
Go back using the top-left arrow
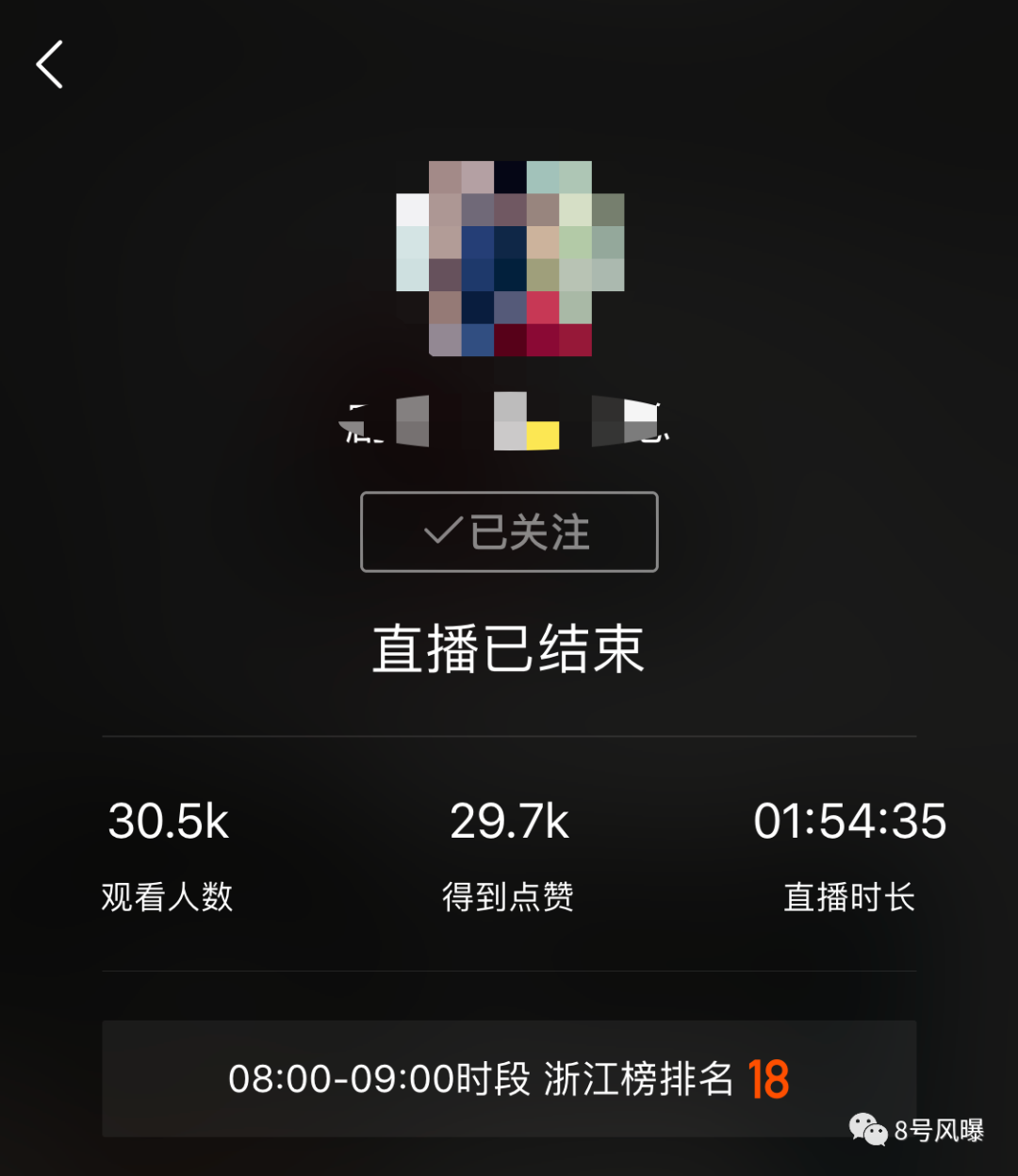tap(50, 65)
